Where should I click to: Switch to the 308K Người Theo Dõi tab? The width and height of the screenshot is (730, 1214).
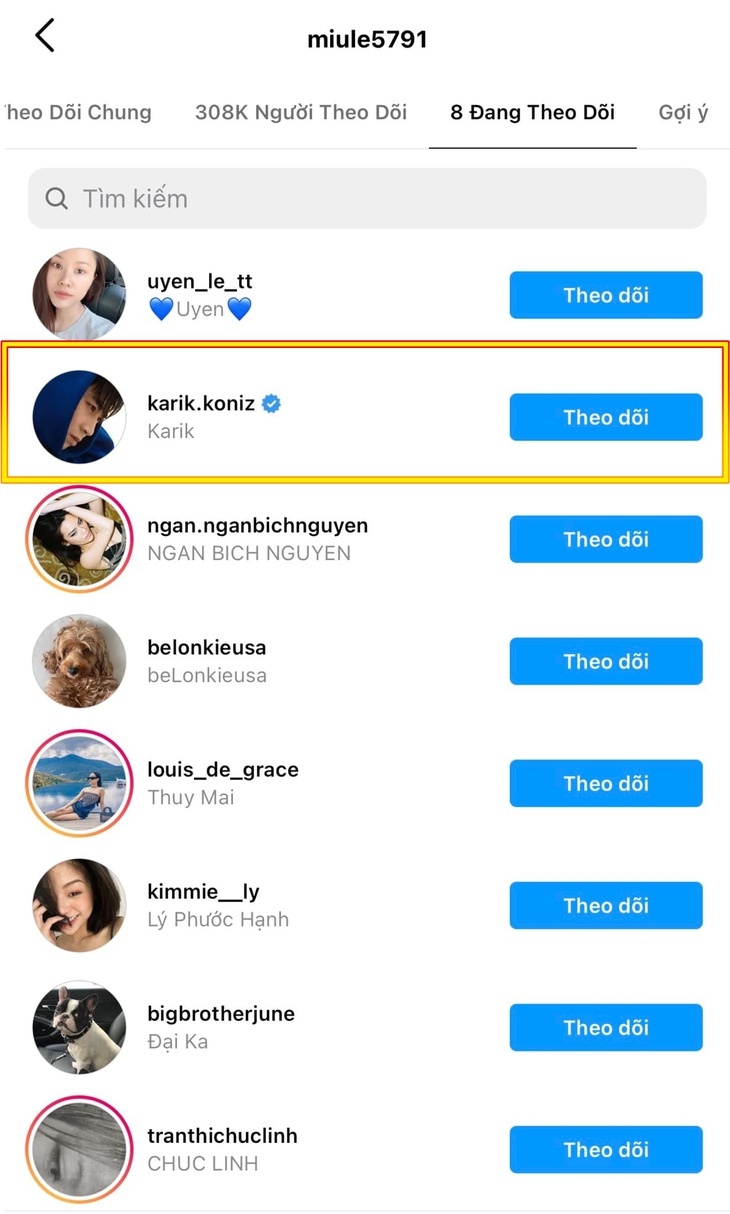pos(300,112)
